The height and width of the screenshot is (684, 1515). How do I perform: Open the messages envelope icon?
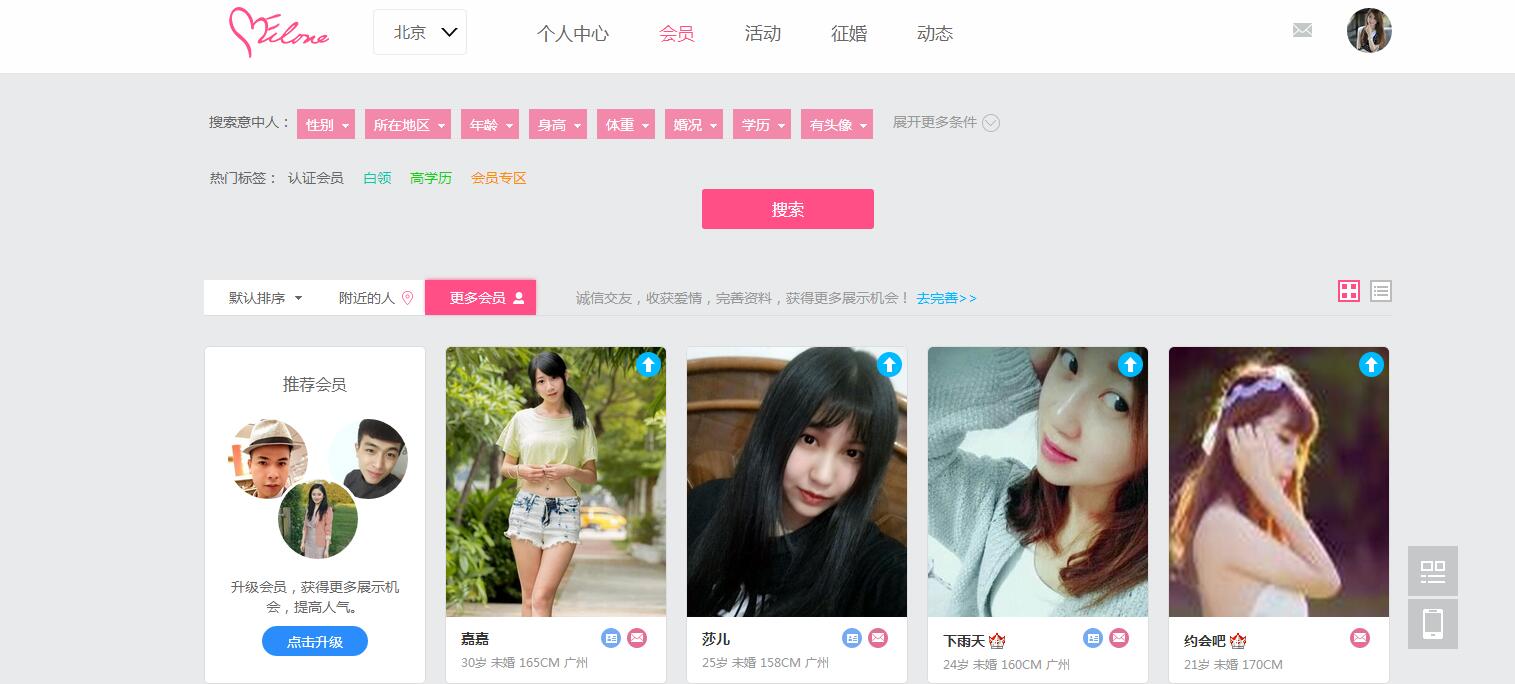(x=1302, y=30)
